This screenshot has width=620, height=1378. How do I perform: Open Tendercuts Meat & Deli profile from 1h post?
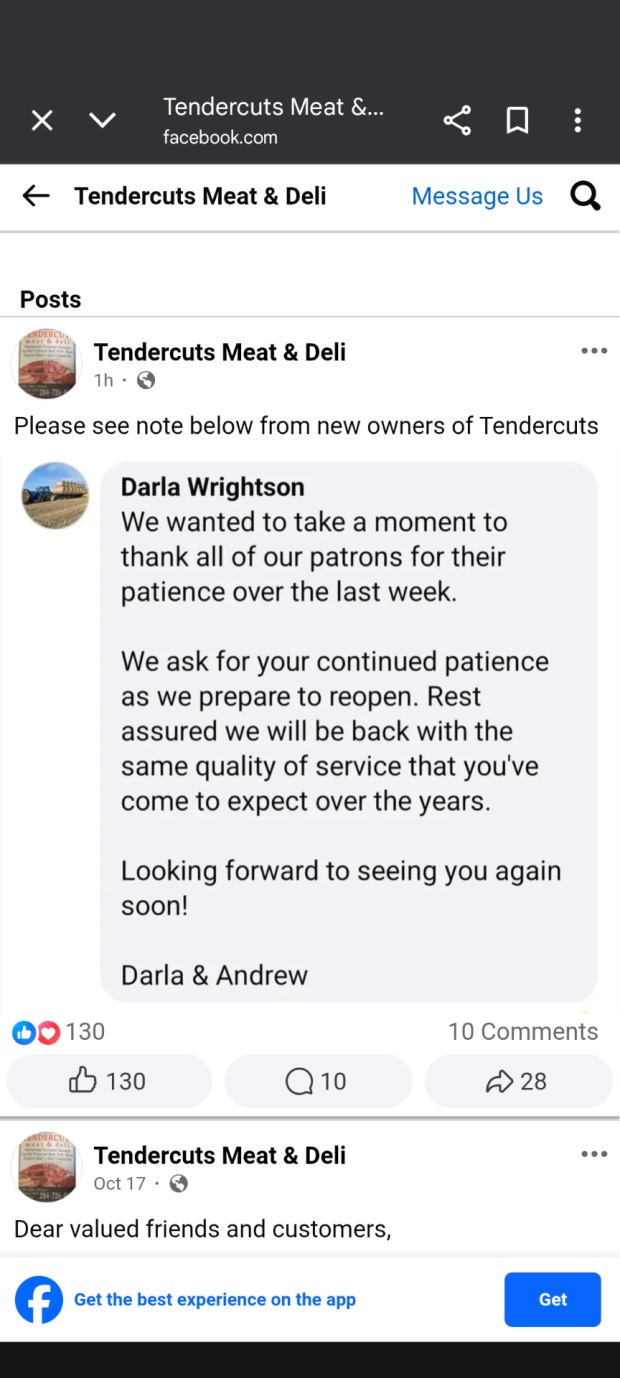coord(219,352)
